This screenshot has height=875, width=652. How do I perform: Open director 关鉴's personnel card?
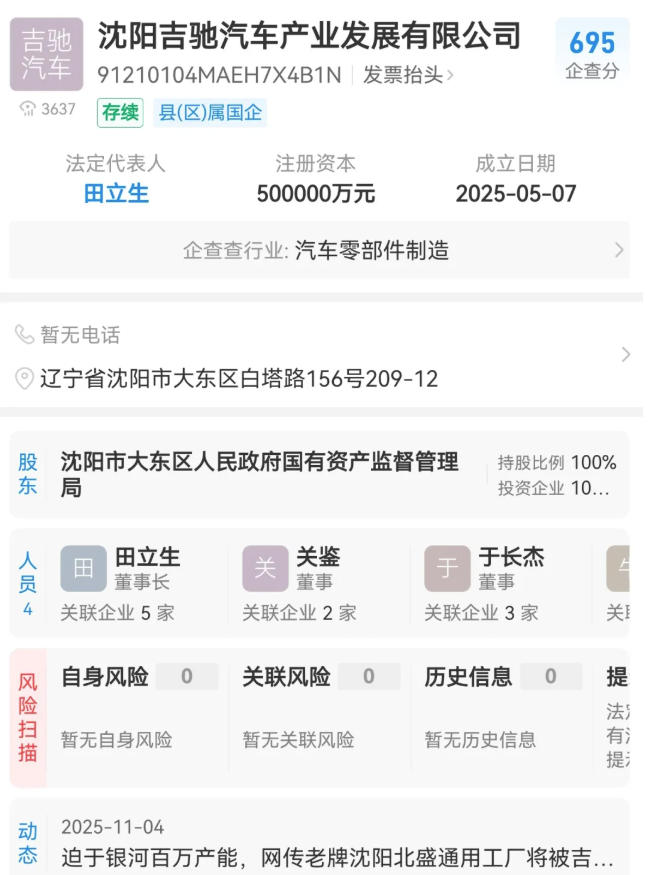pos(317,583)
